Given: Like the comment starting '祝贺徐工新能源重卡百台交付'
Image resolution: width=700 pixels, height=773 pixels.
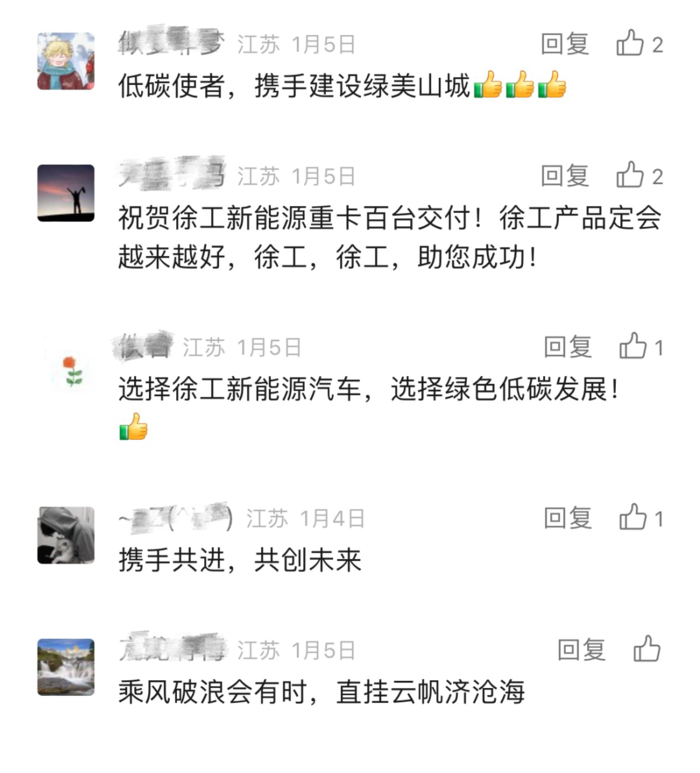Looking at the screenshot, I should (630, 176).
